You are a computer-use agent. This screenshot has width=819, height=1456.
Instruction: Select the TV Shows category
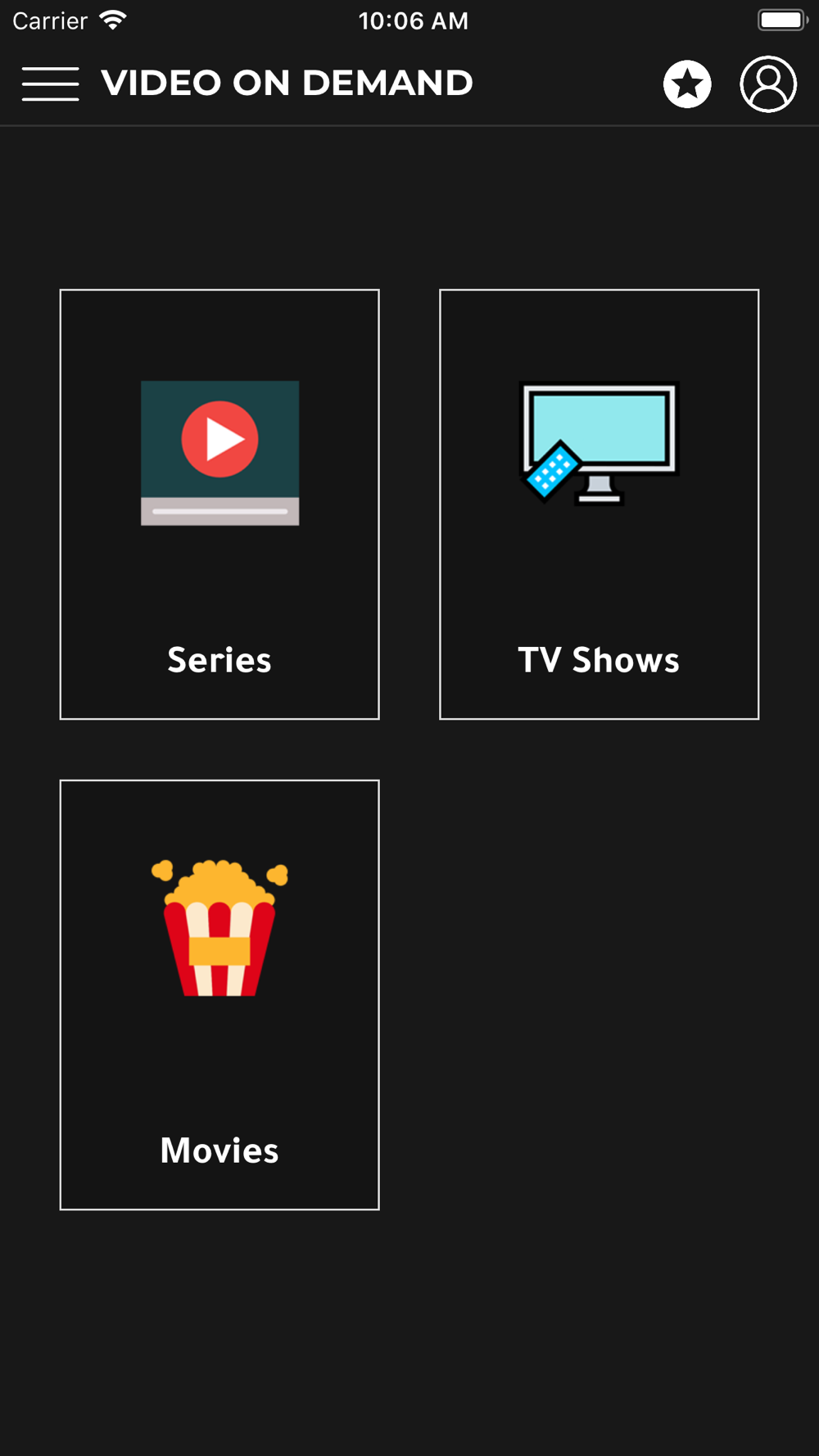[600, 504]
